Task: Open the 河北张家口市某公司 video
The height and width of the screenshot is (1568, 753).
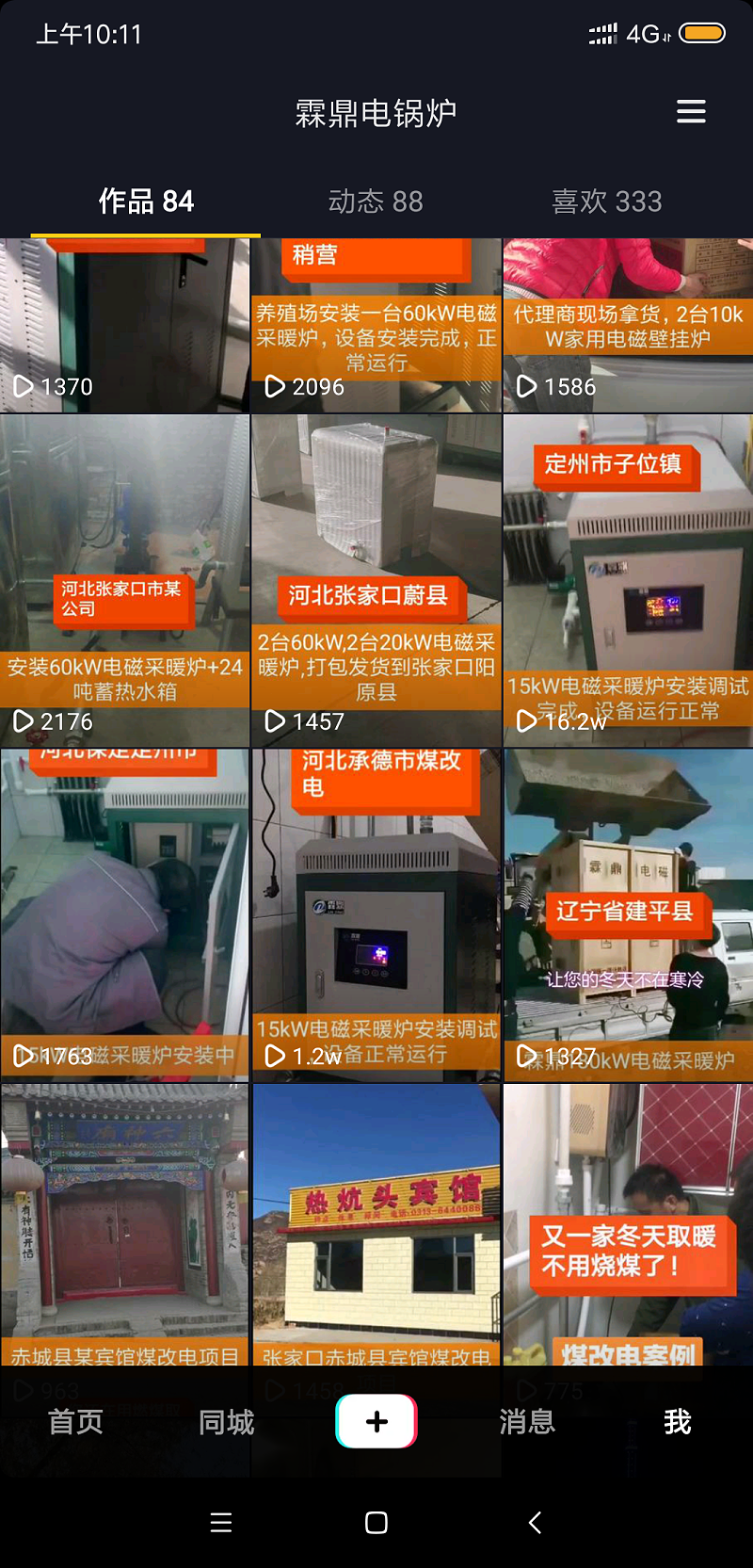Action: (124, 579)
